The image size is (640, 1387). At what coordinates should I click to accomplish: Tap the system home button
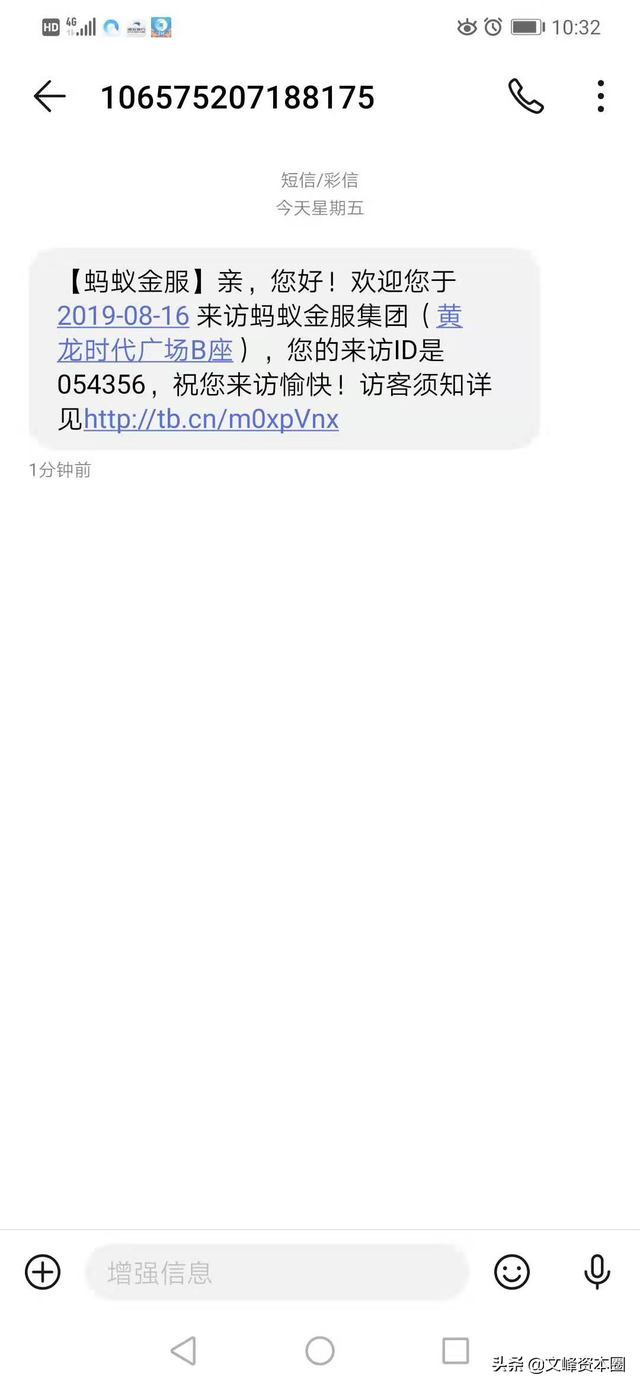click(320, 1351)
